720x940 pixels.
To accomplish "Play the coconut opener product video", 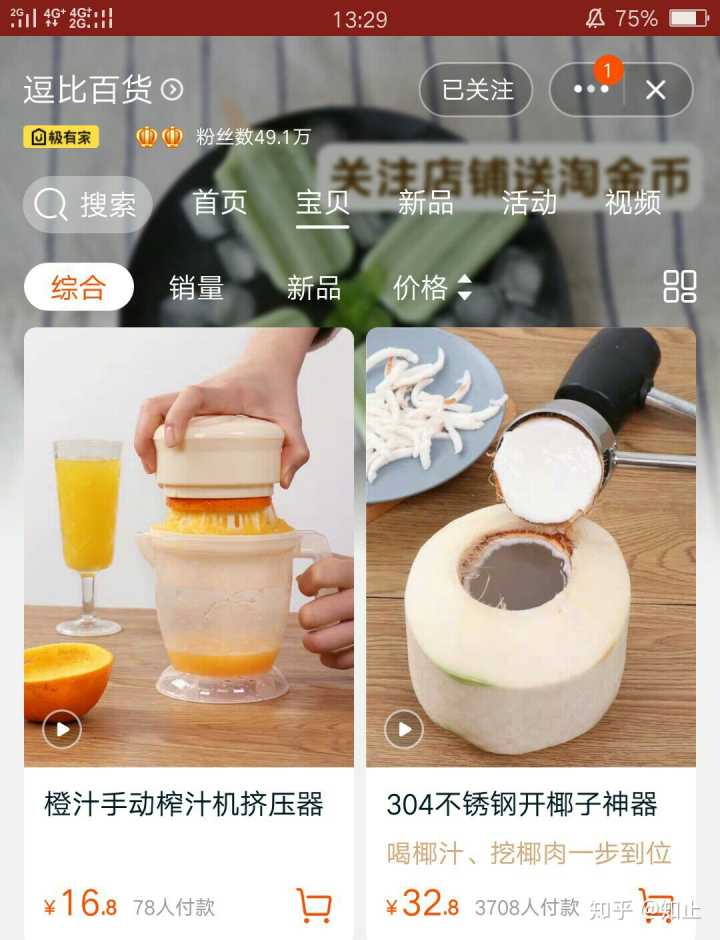I will [x=404, y=729].
